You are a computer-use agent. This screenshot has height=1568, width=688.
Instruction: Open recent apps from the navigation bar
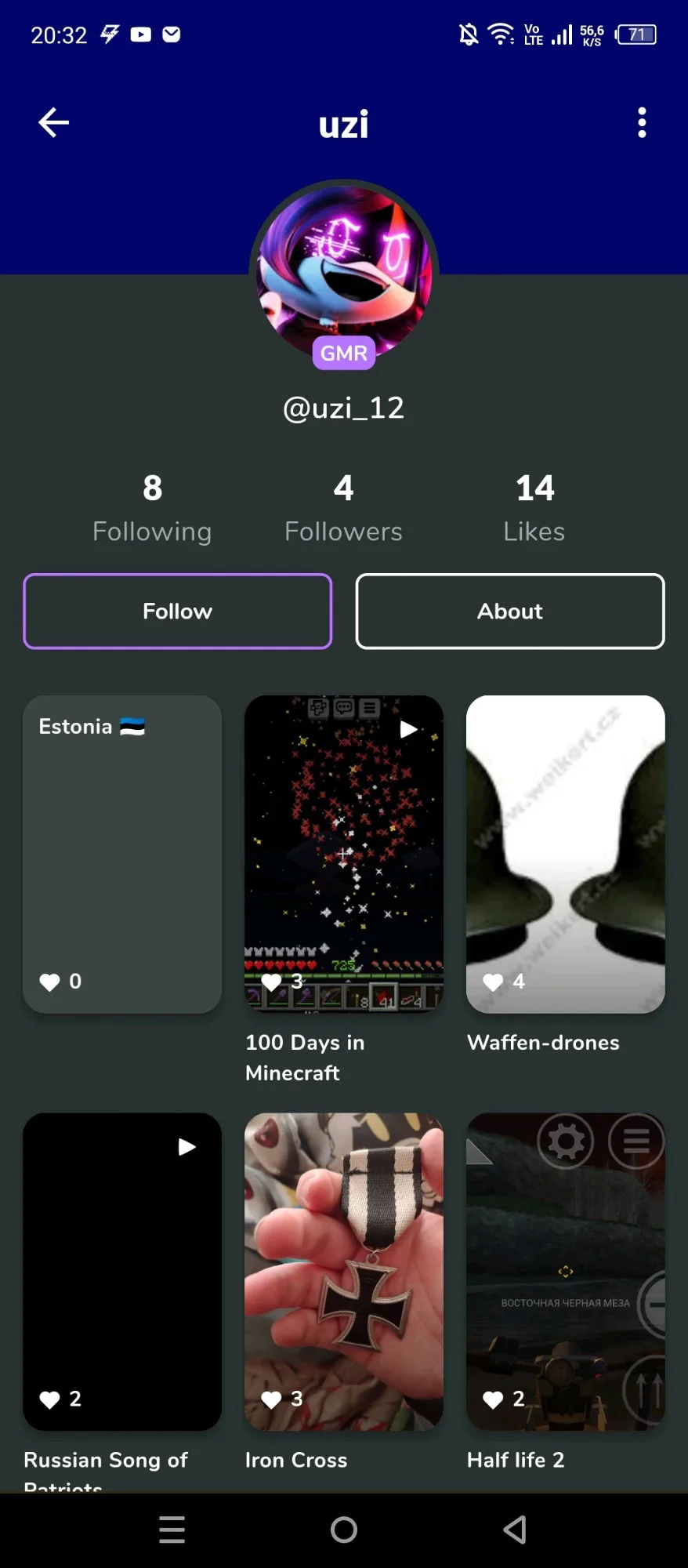point(172,1530)
